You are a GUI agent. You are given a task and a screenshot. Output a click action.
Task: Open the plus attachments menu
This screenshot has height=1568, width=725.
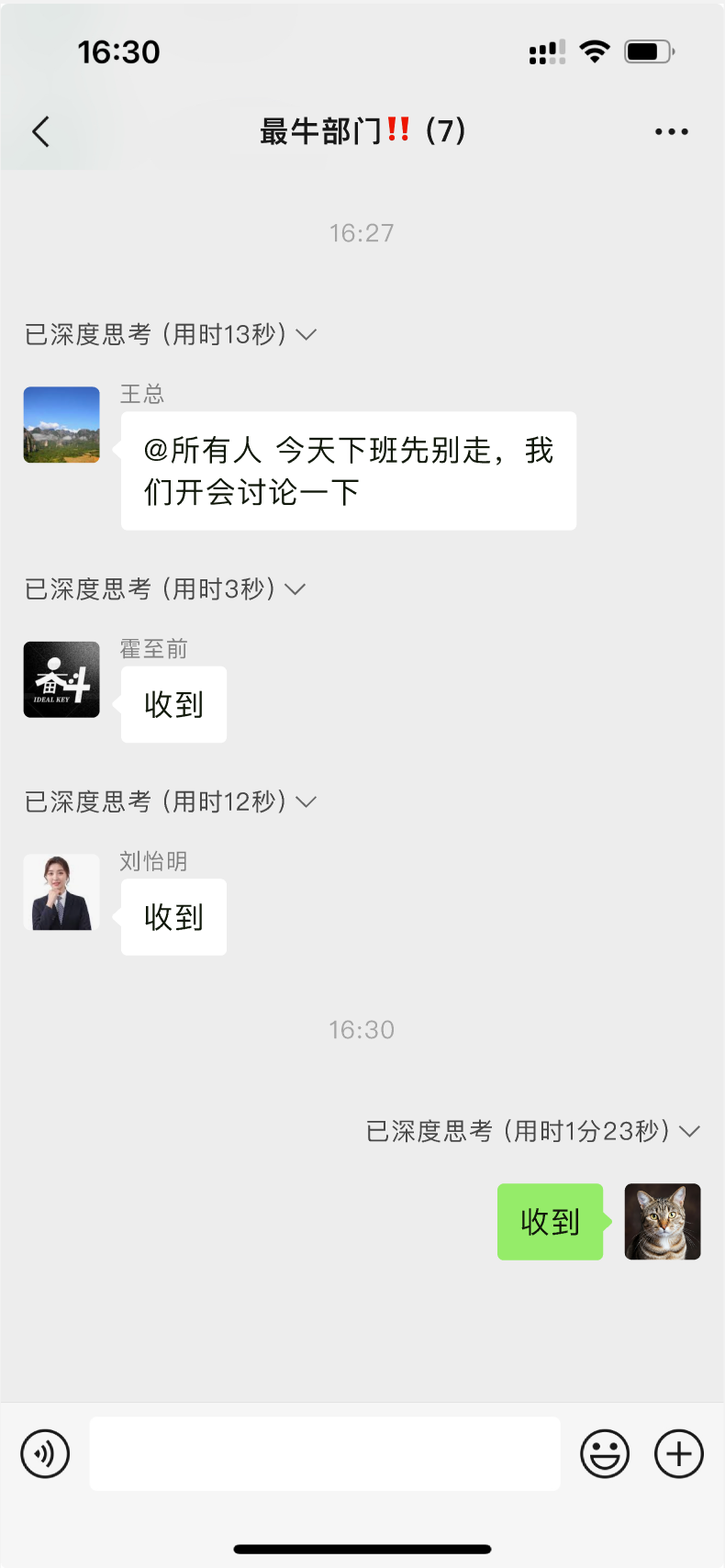(679, 1454)
